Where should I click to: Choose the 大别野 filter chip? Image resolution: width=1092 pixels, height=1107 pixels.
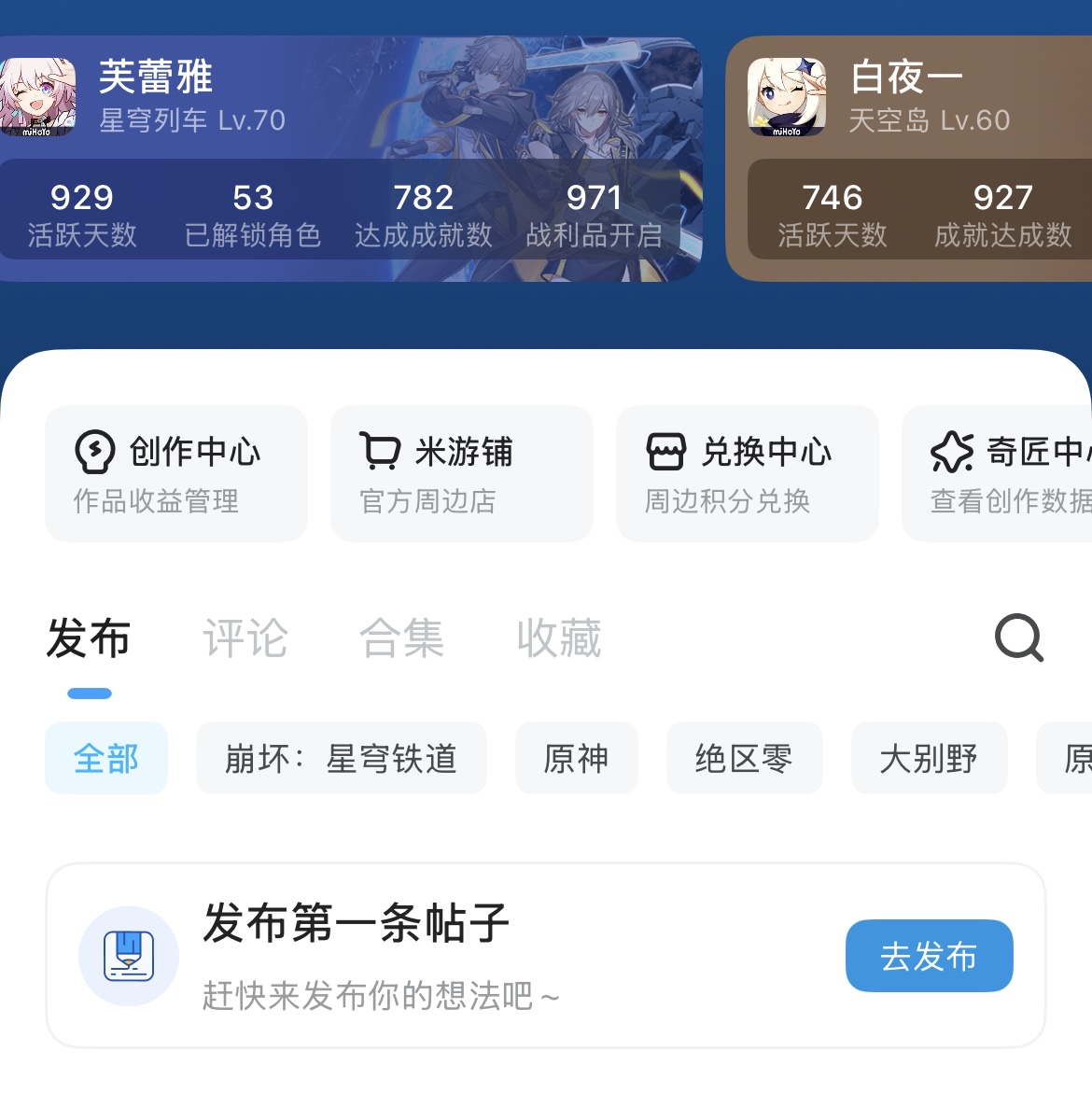tap(929, 758)
